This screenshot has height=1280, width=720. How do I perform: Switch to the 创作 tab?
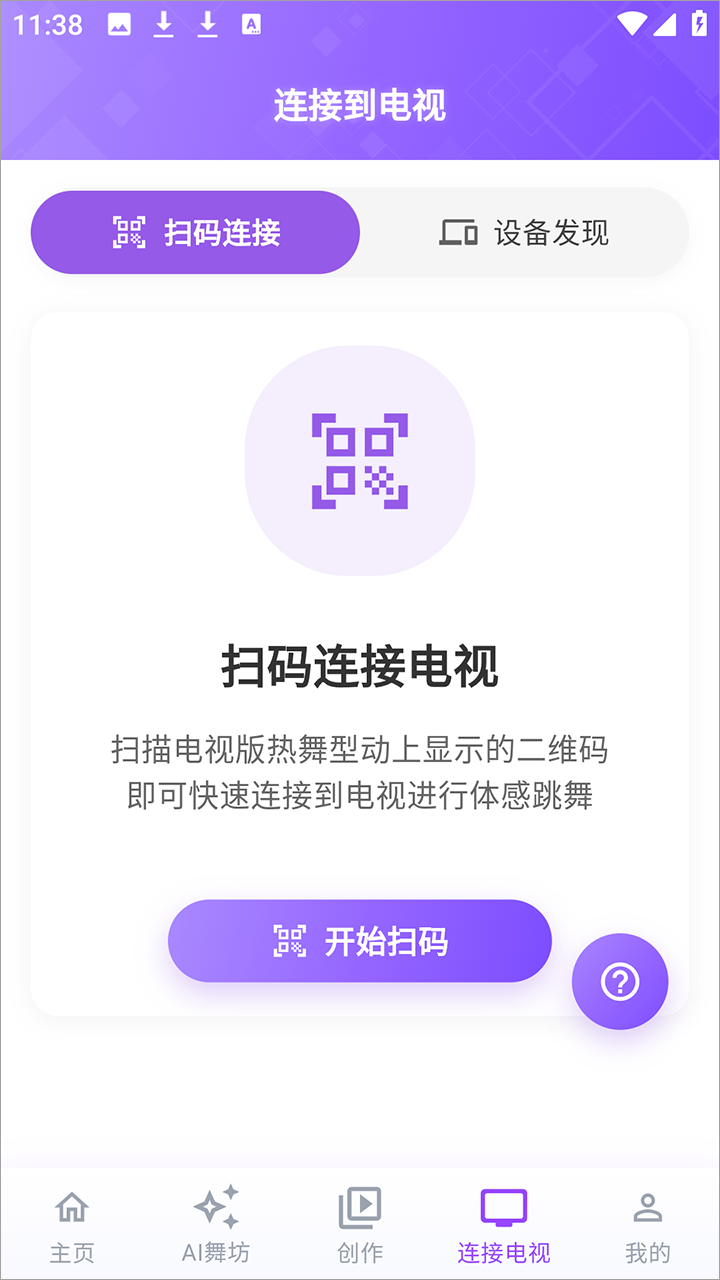click(360, 1225)
